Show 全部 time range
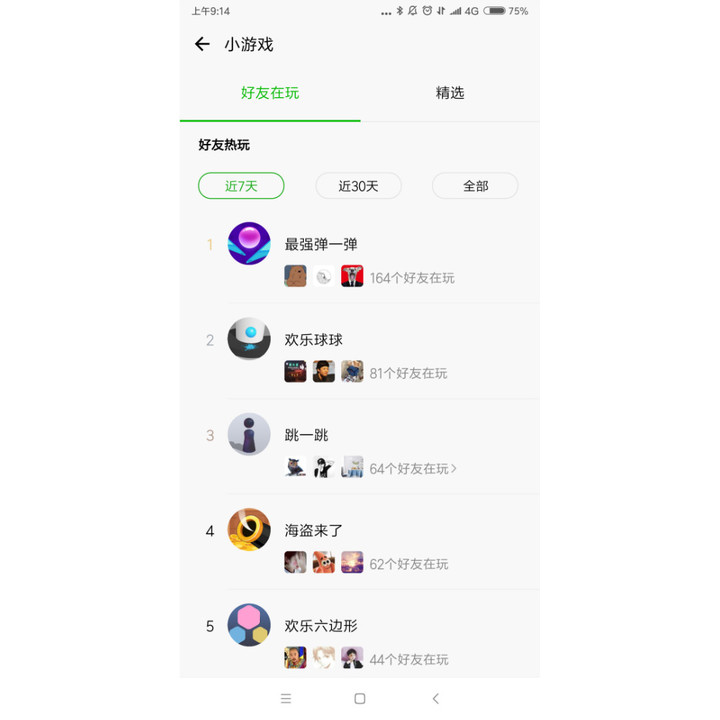720x720 pixels. pyautogui.click(x=475, y=186)
